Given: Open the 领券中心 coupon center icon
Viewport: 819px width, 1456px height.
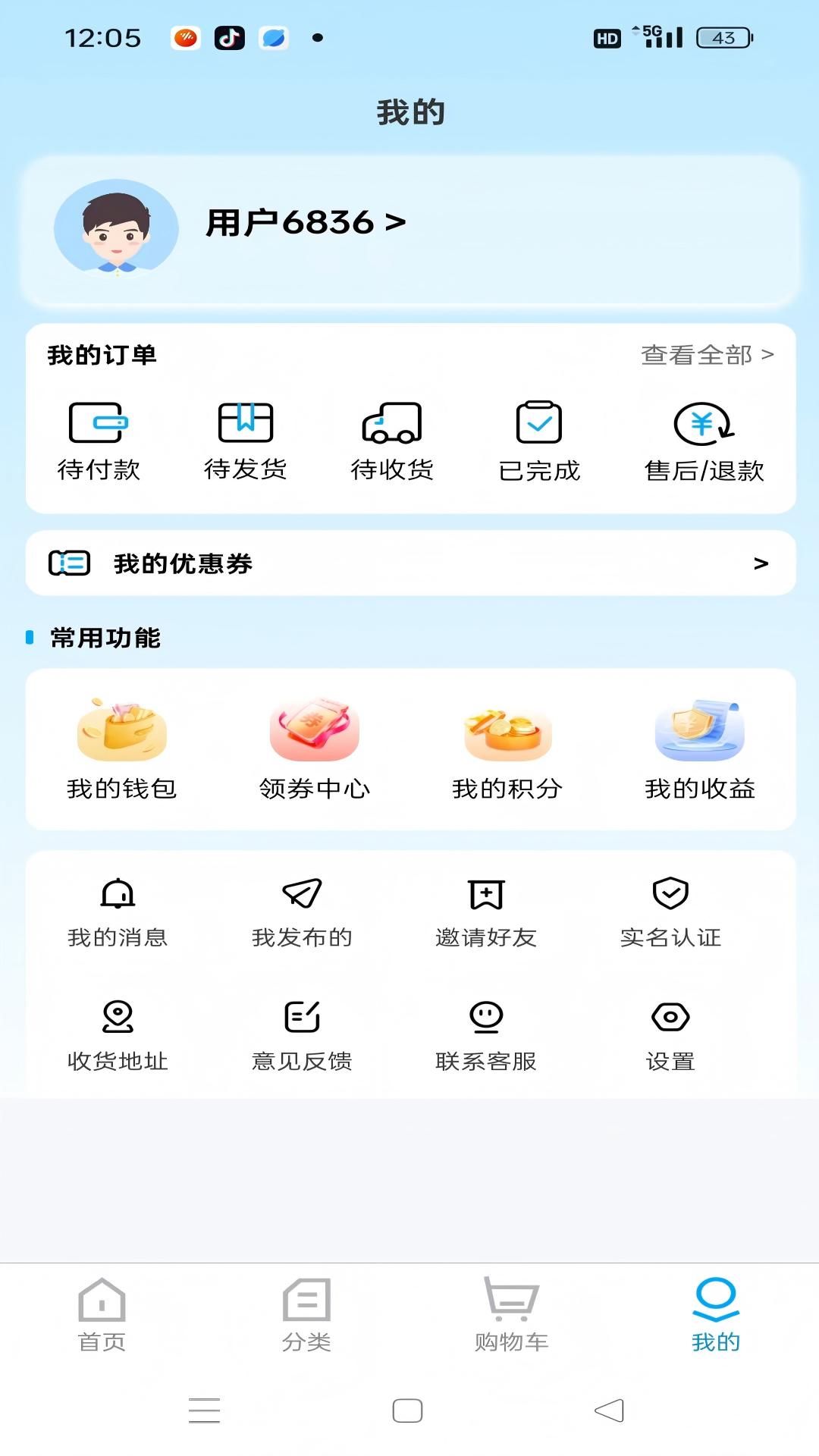Looking at the screenshot, I should [x=313, y=730].
